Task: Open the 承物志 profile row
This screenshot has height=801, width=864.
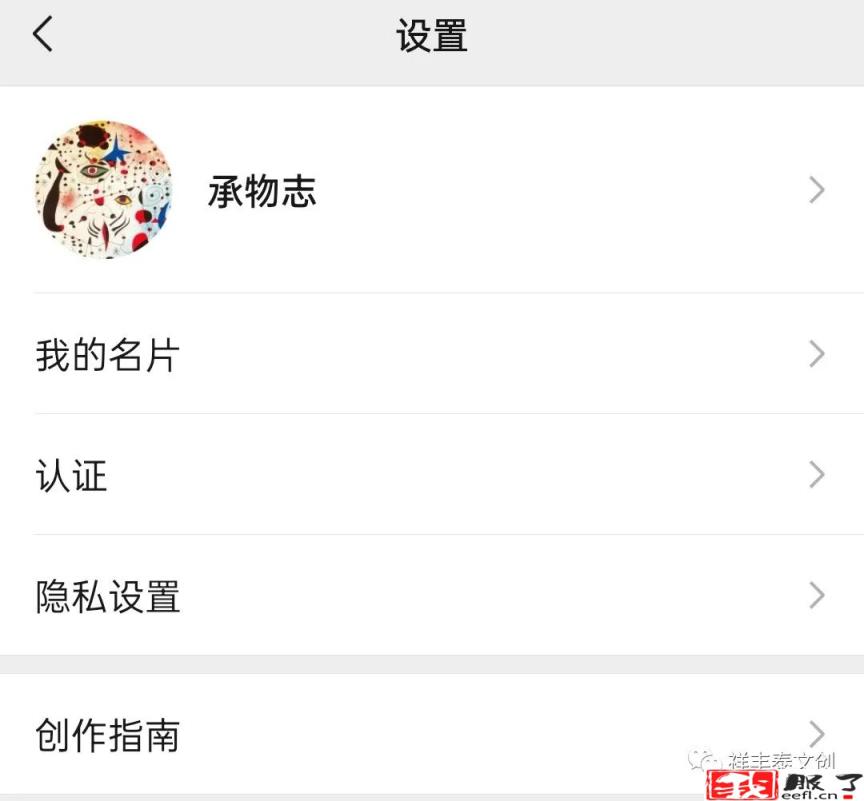Action: tap(430, 190)
